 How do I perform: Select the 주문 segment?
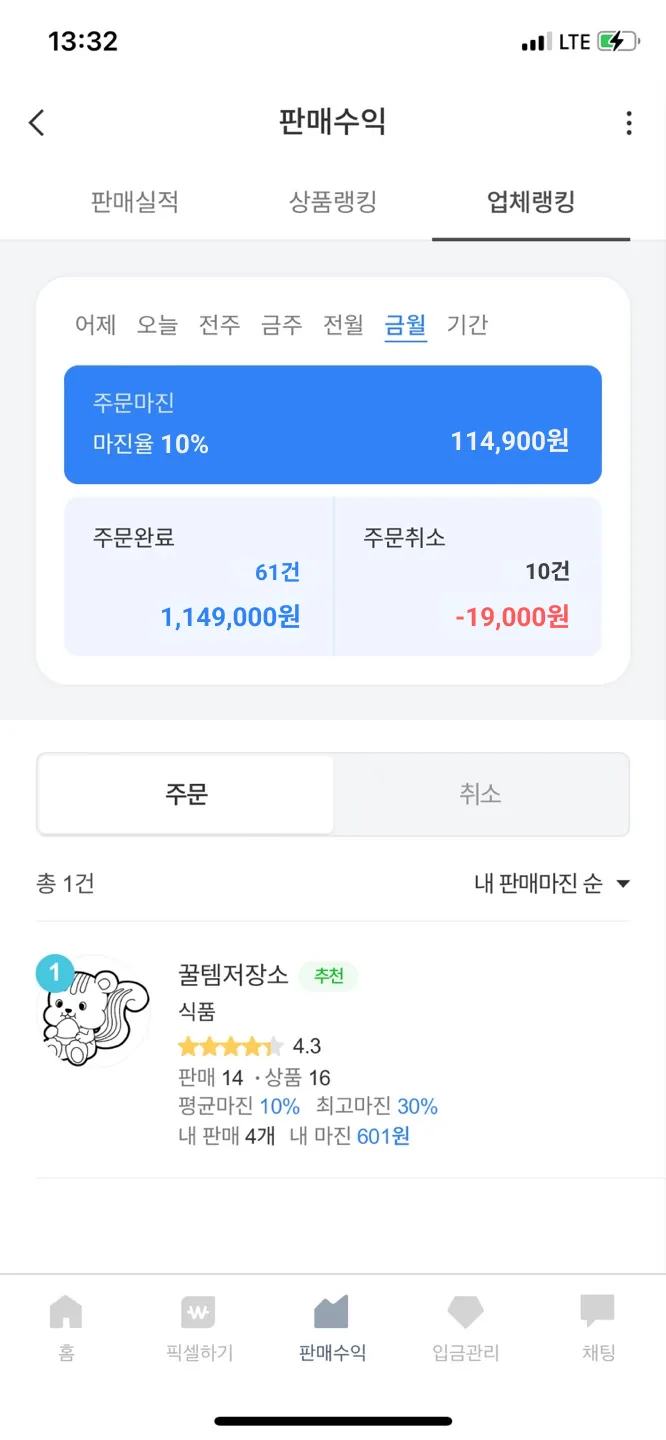(x=186, y=795)
